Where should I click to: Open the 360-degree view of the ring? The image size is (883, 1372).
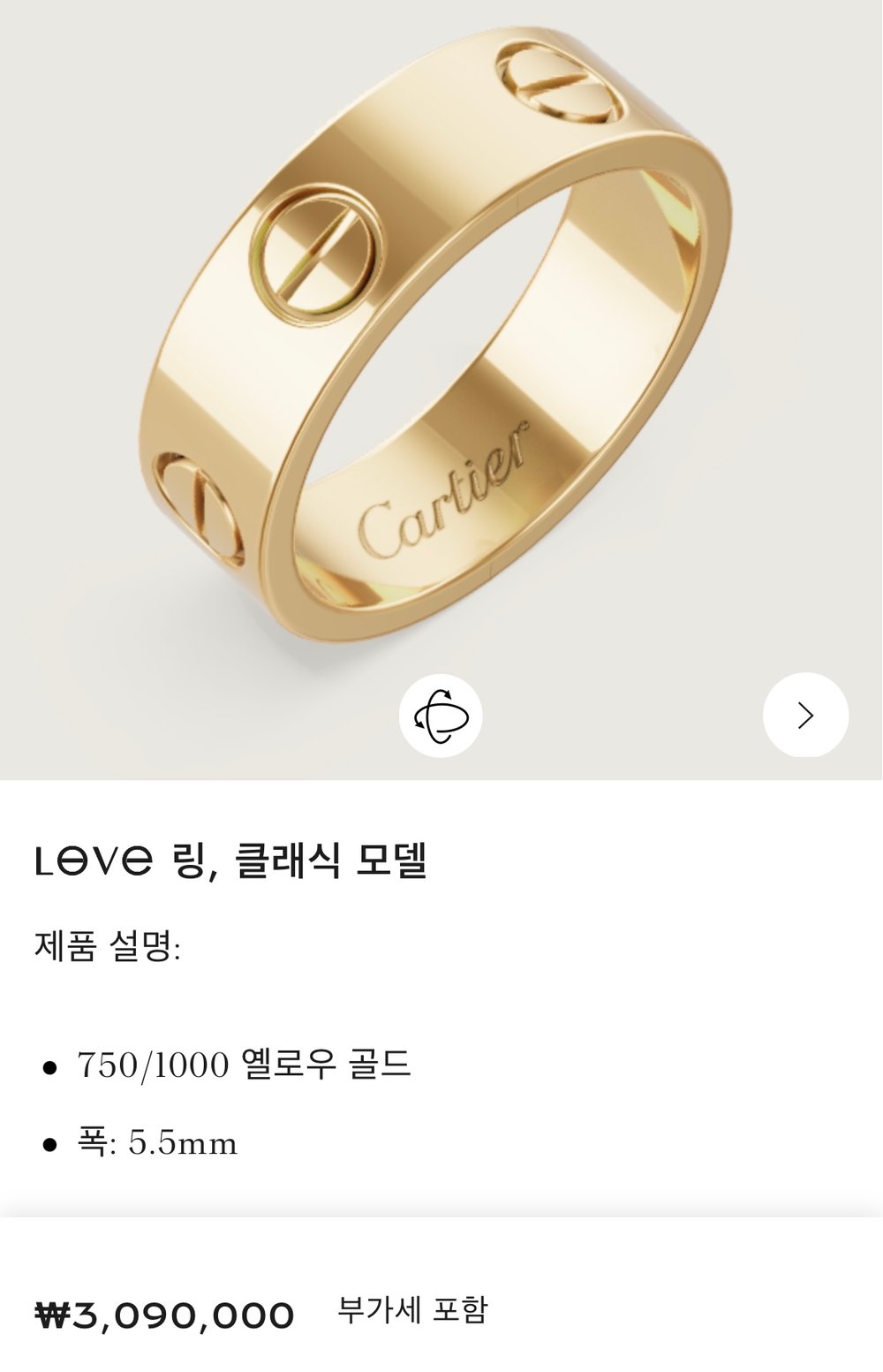[440, 716]
